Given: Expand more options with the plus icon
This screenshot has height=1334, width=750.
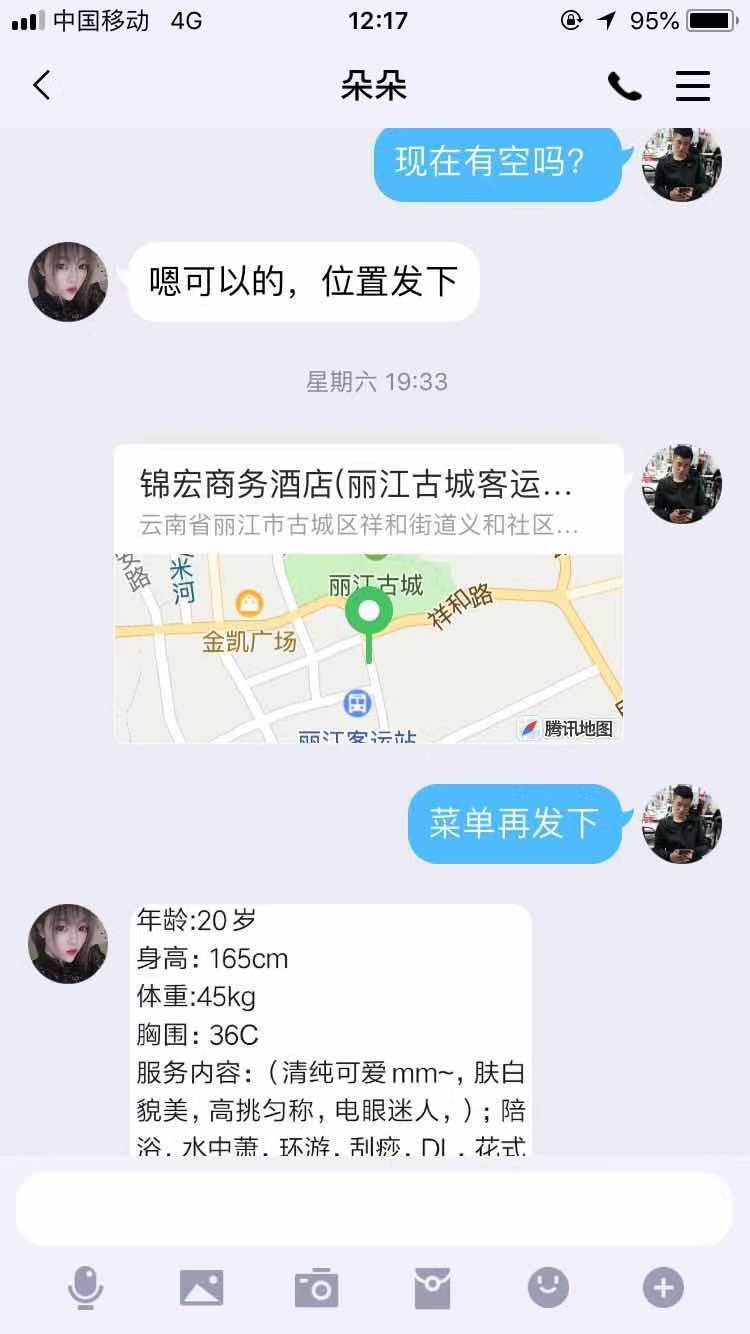Looking at the screenshot, I should tap(663, 1288).
